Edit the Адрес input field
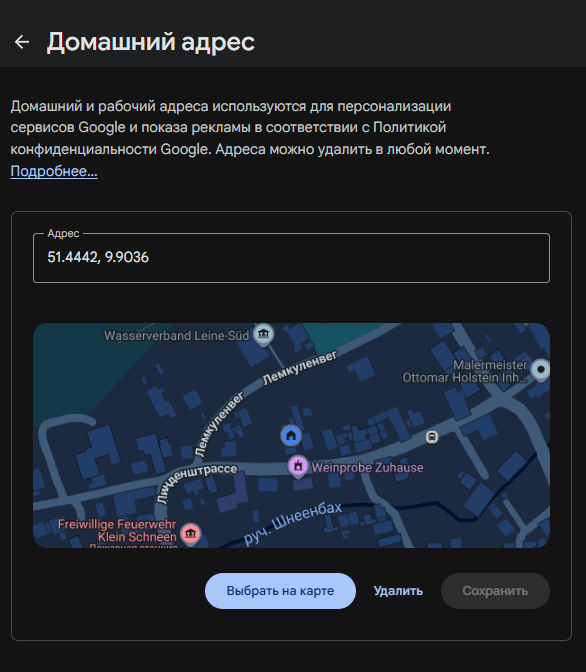Image resolution: width=586 pixels, height=672 pixels. (x=291, y=258)
